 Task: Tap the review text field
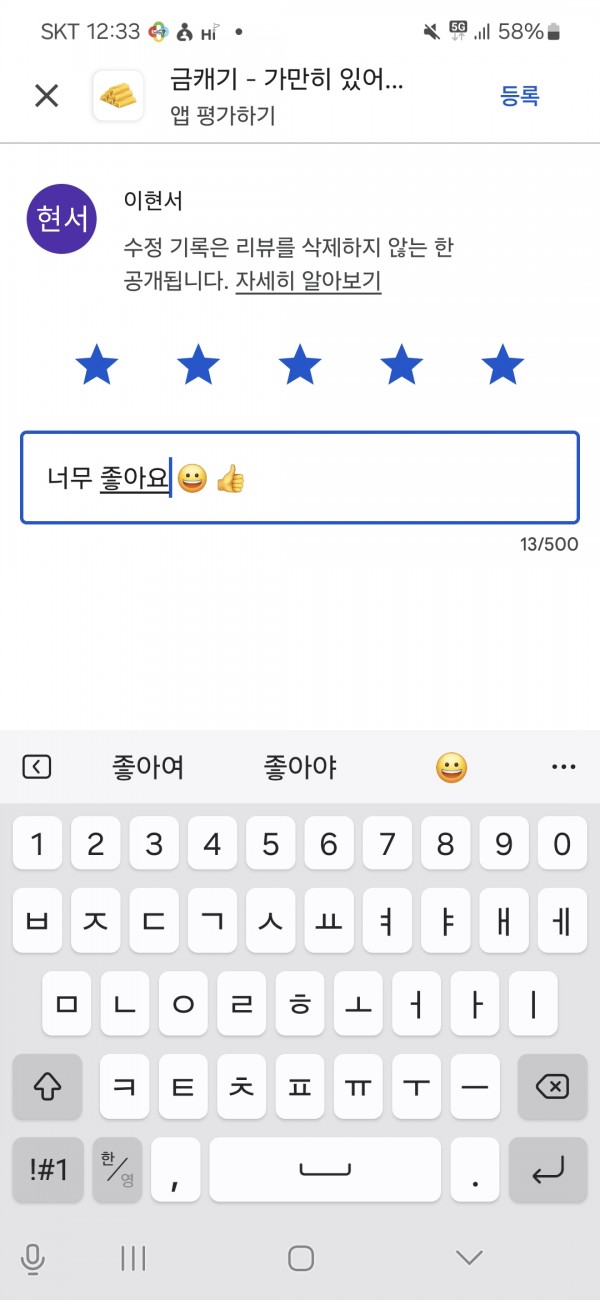(x=300, y=478)
